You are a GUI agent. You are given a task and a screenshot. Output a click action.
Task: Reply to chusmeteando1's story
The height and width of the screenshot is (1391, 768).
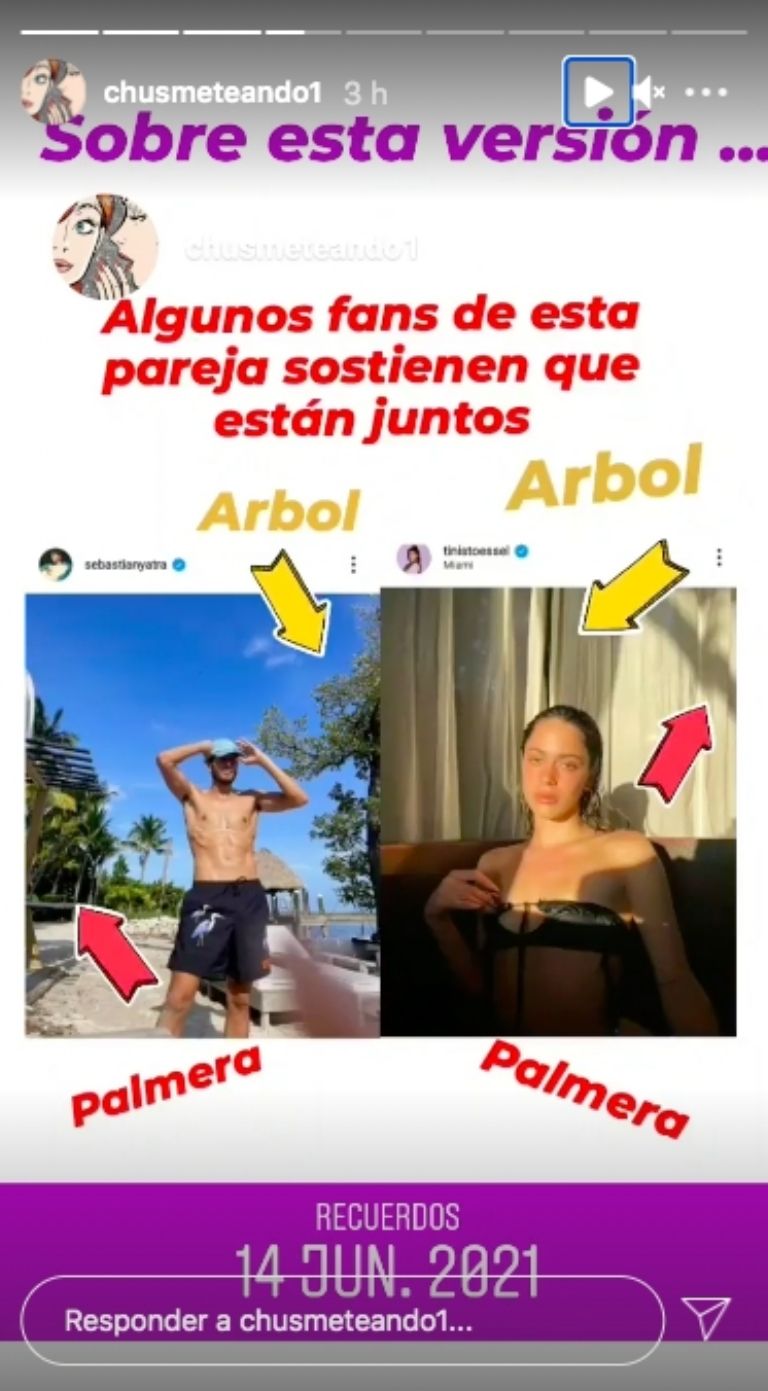tap(340, 1320)
